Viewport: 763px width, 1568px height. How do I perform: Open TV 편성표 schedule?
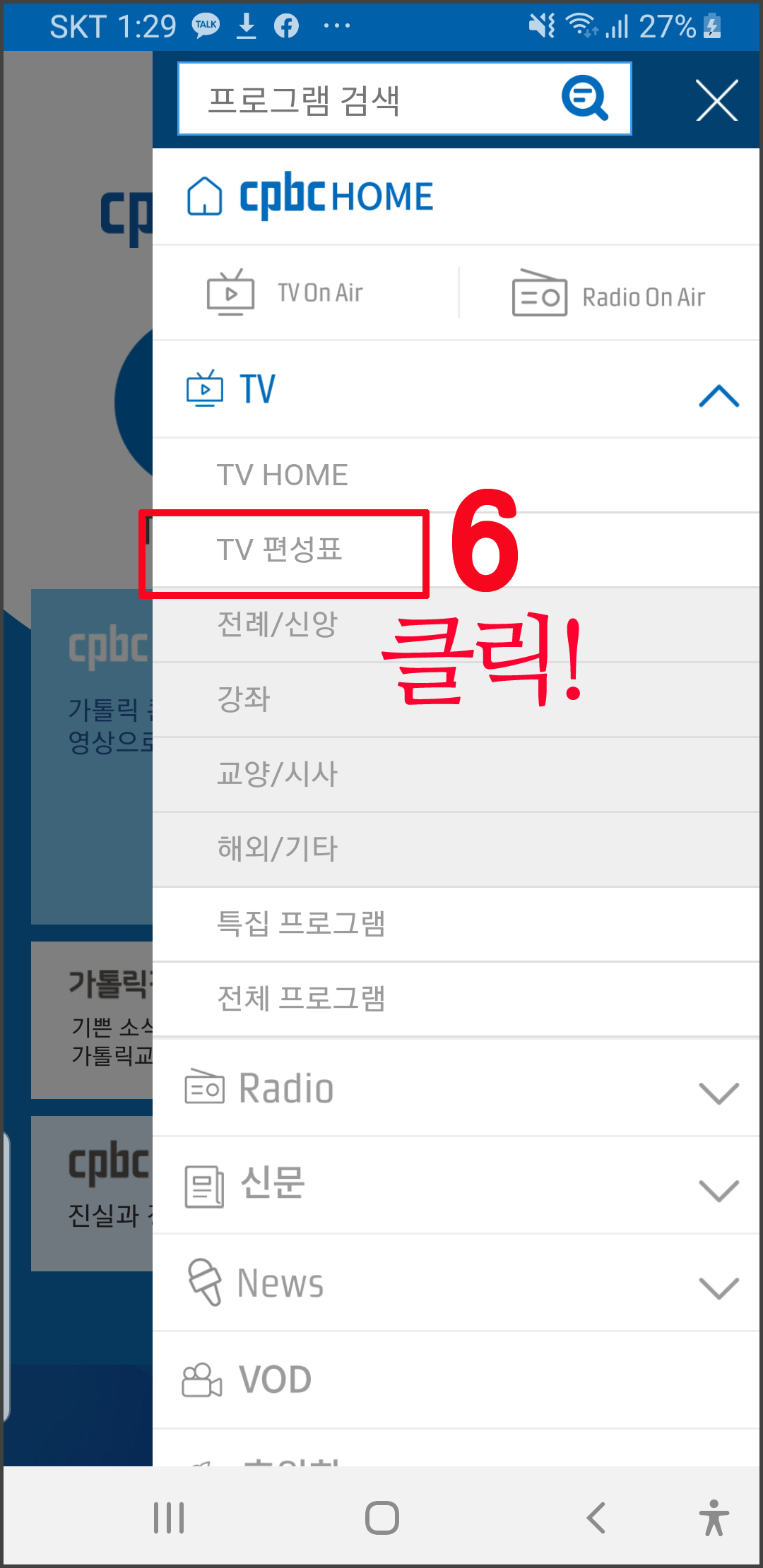tap(280, 550)
